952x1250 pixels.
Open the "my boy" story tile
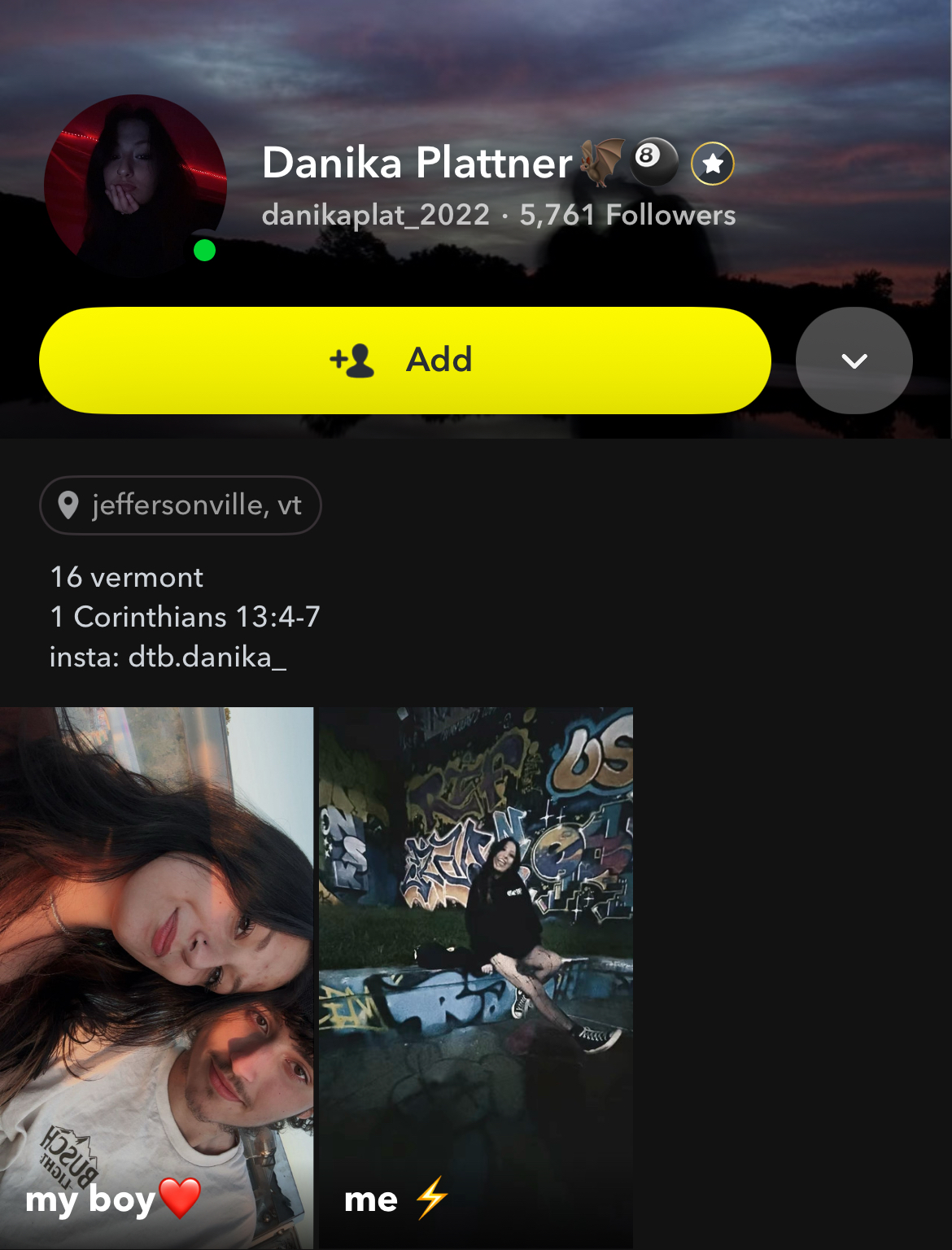(x=156, y=977)
